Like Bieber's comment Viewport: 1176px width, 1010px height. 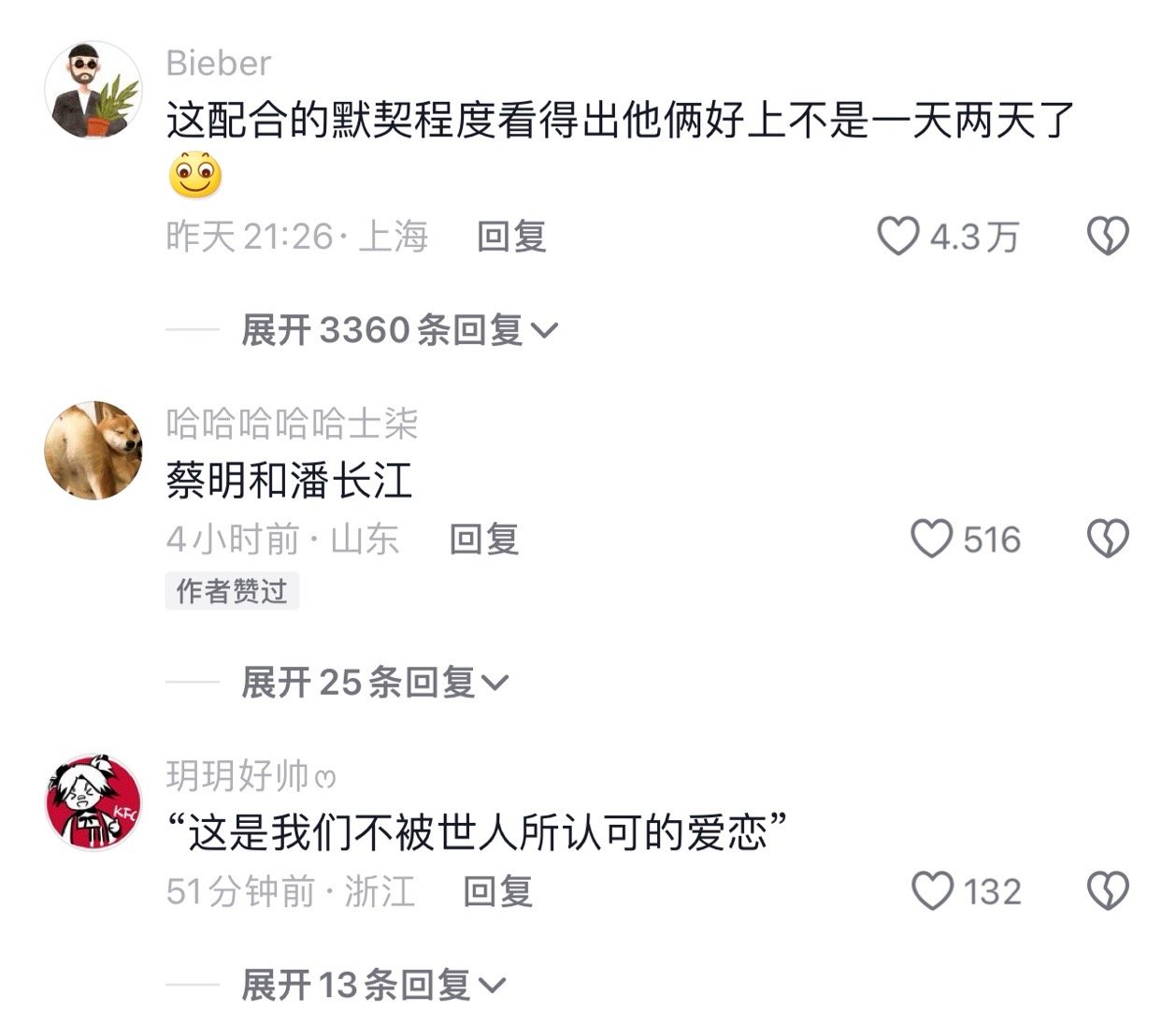pos(898,236)
